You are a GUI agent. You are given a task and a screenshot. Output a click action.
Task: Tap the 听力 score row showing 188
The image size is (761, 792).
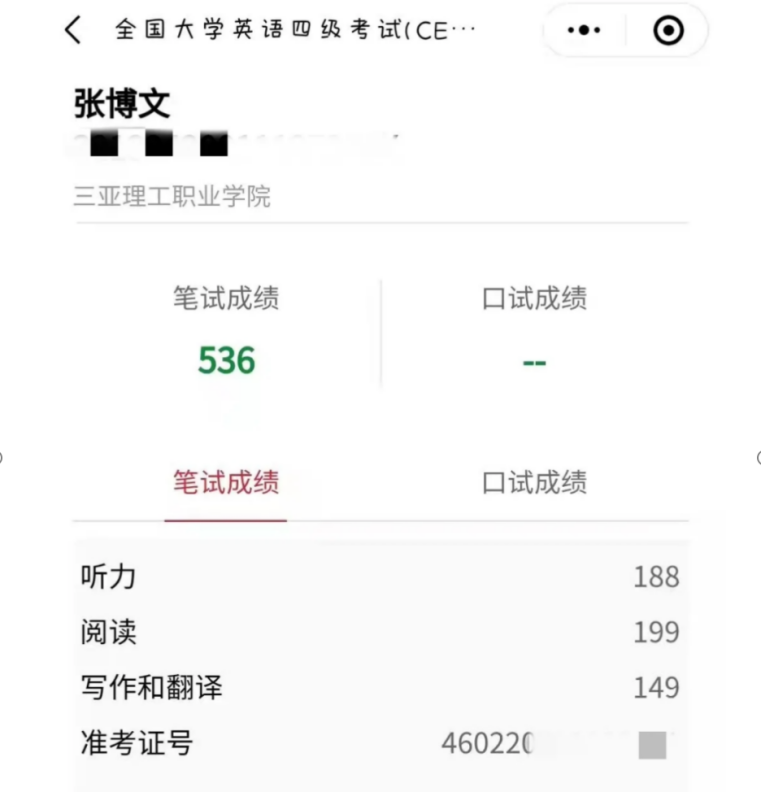point(657,576)
